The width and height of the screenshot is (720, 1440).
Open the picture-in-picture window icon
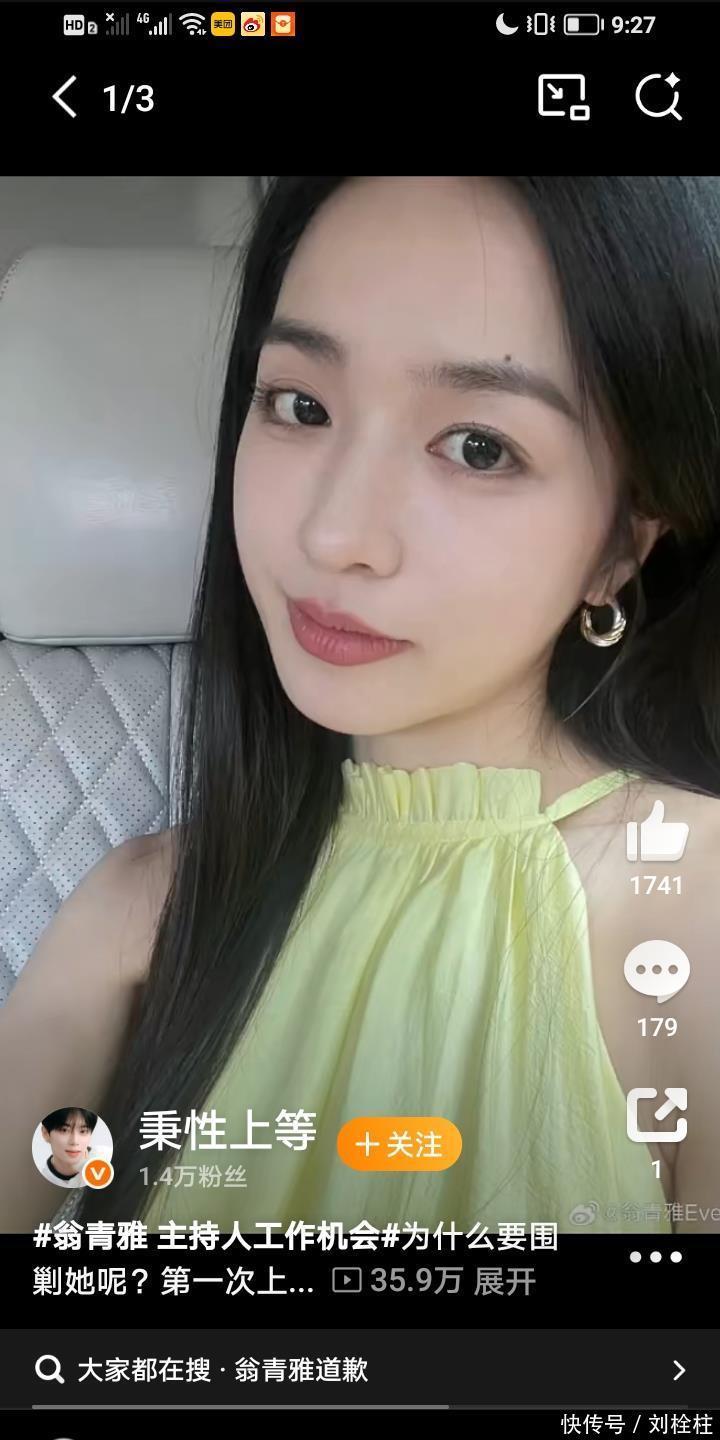(563, 97)
